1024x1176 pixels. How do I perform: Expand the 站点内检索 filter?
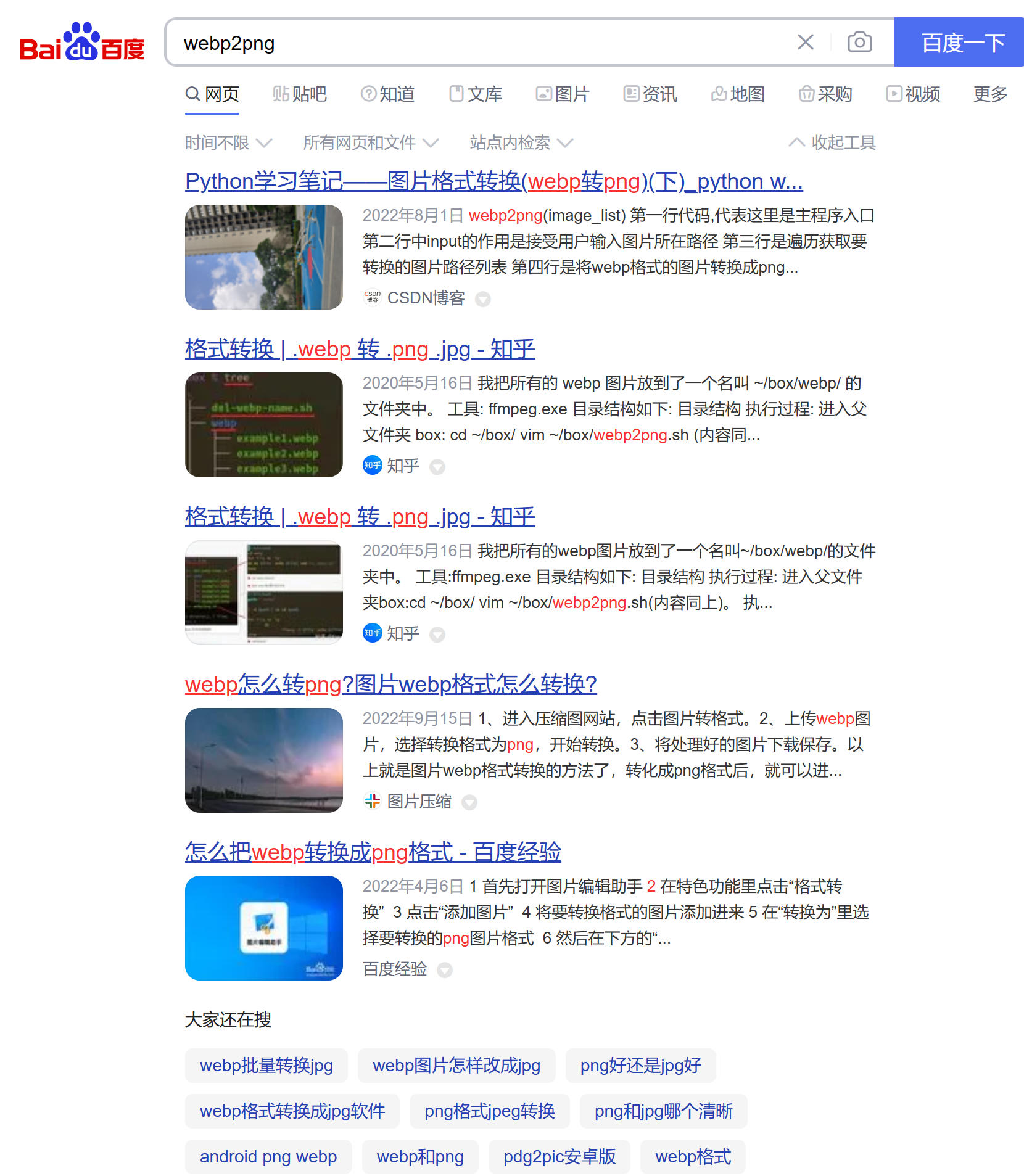(521, 143)
